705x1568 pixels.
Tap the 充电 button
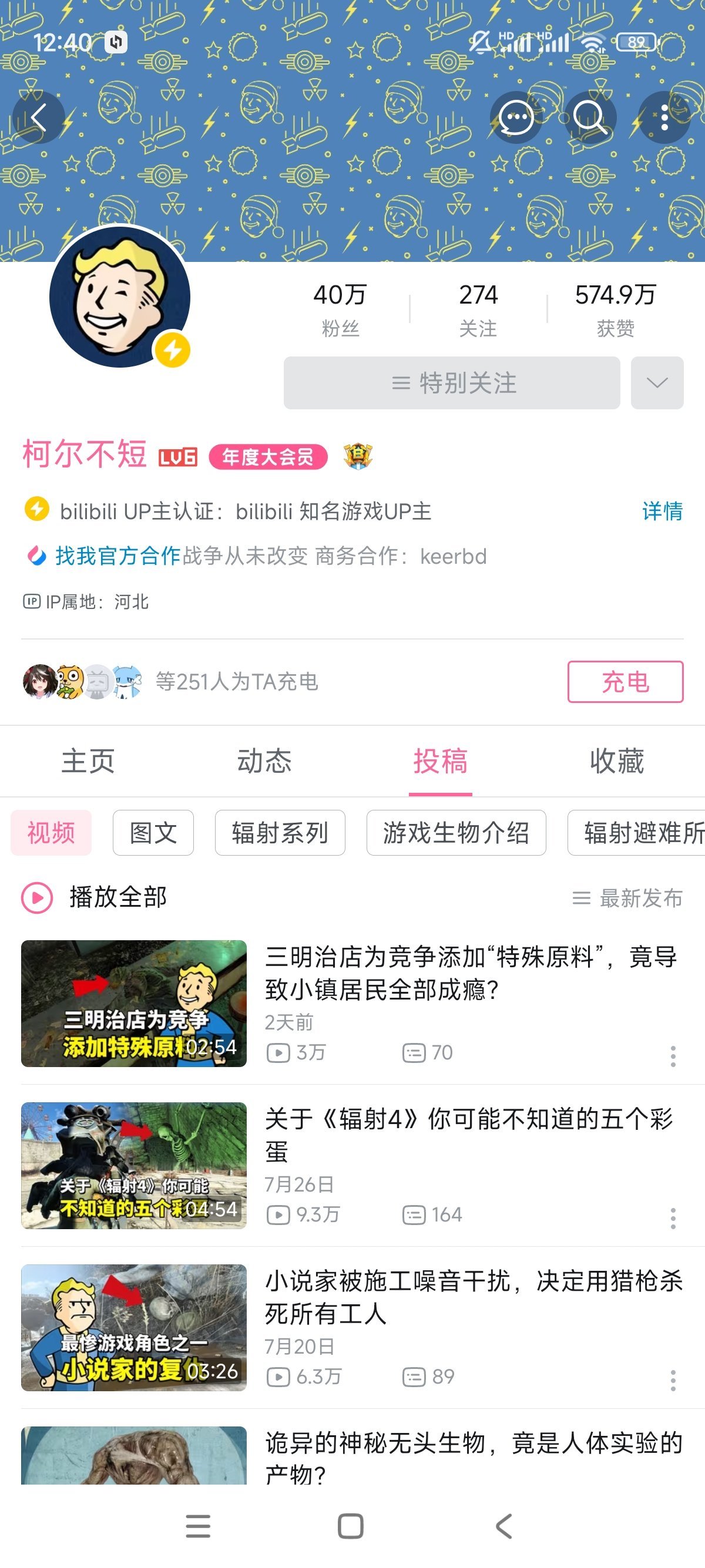pos(625,682)
